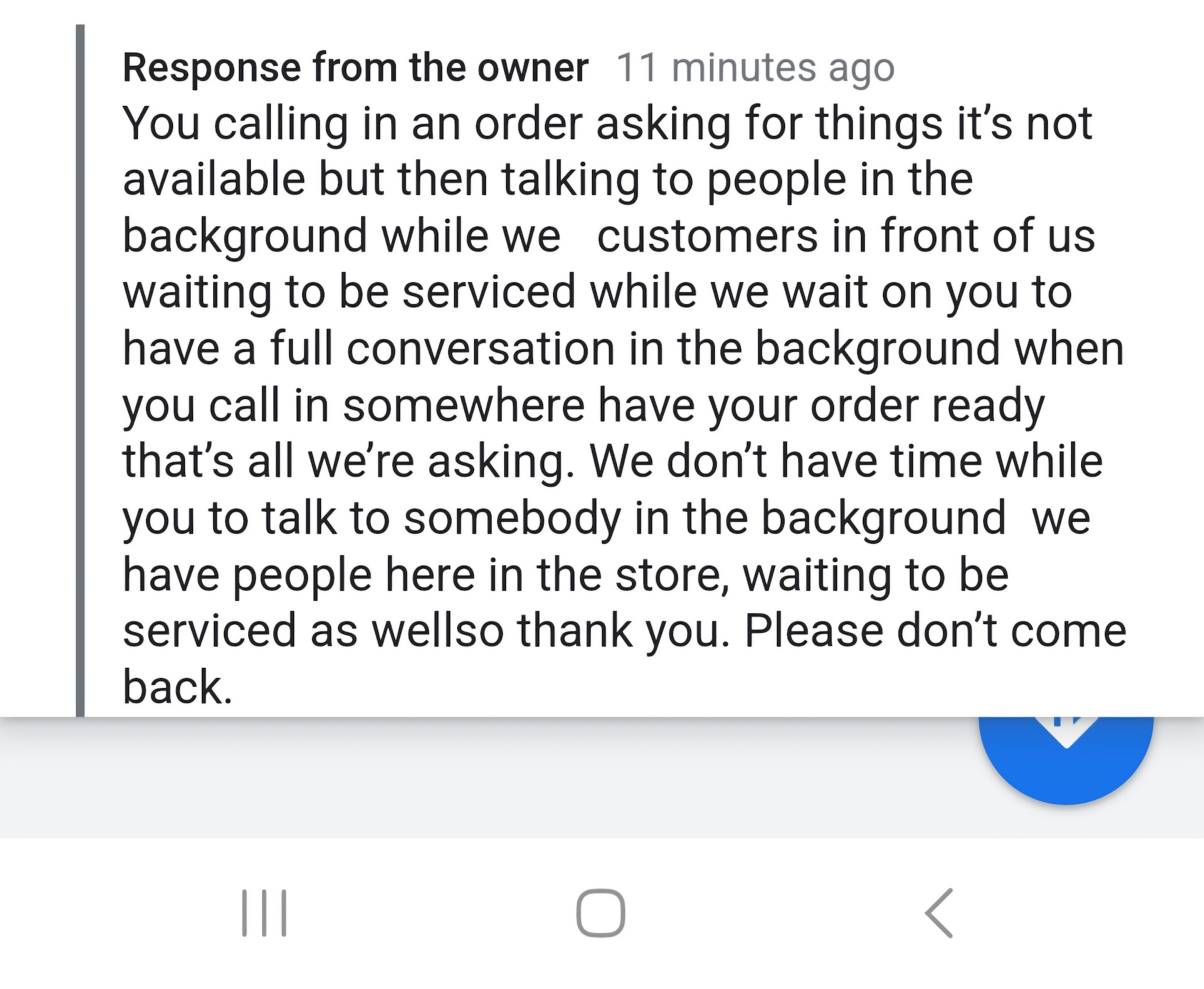Go back using the system back button

(x=939, y=913)
